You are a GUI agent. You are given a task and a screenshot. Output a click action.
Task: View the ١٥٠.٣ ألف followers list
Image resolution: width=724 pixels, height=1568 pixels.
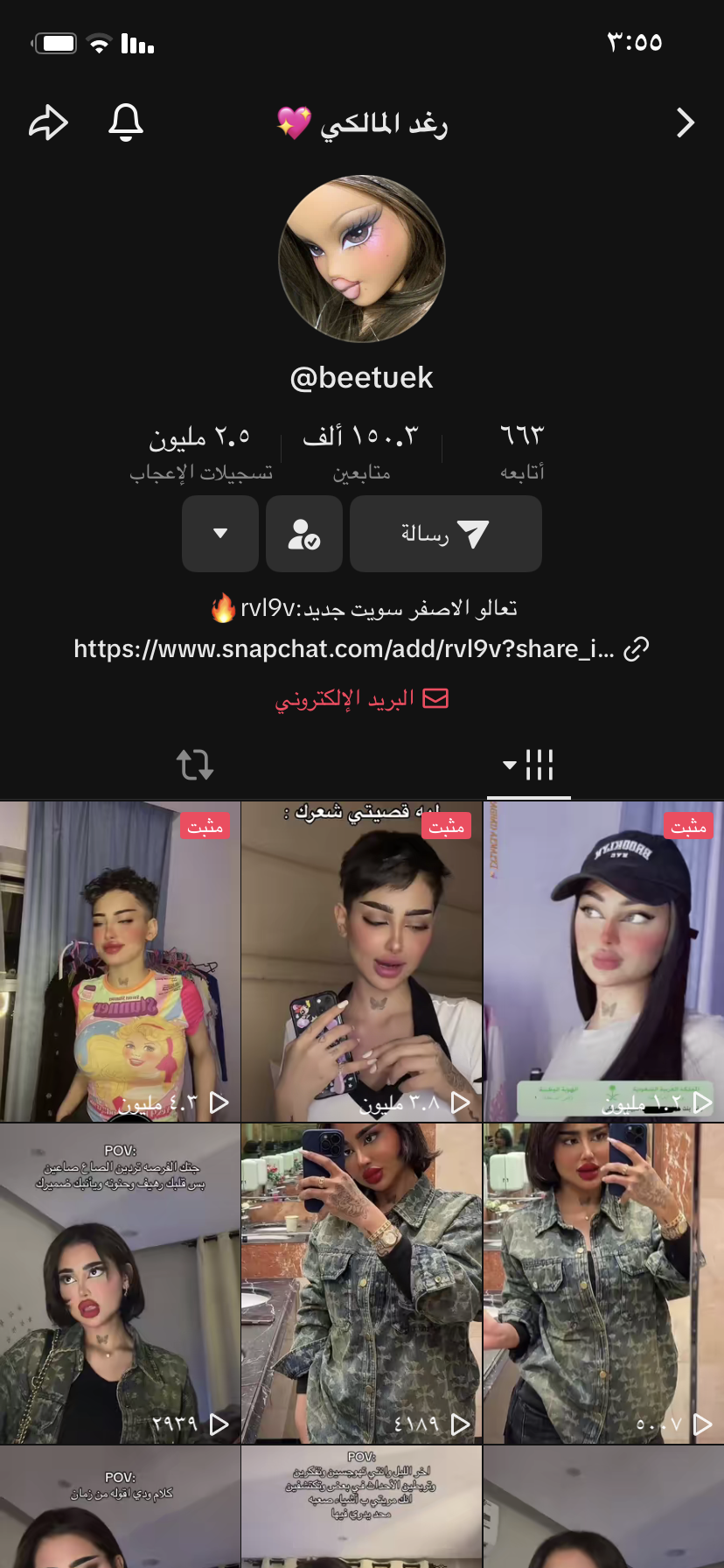[x=361, y=450]
